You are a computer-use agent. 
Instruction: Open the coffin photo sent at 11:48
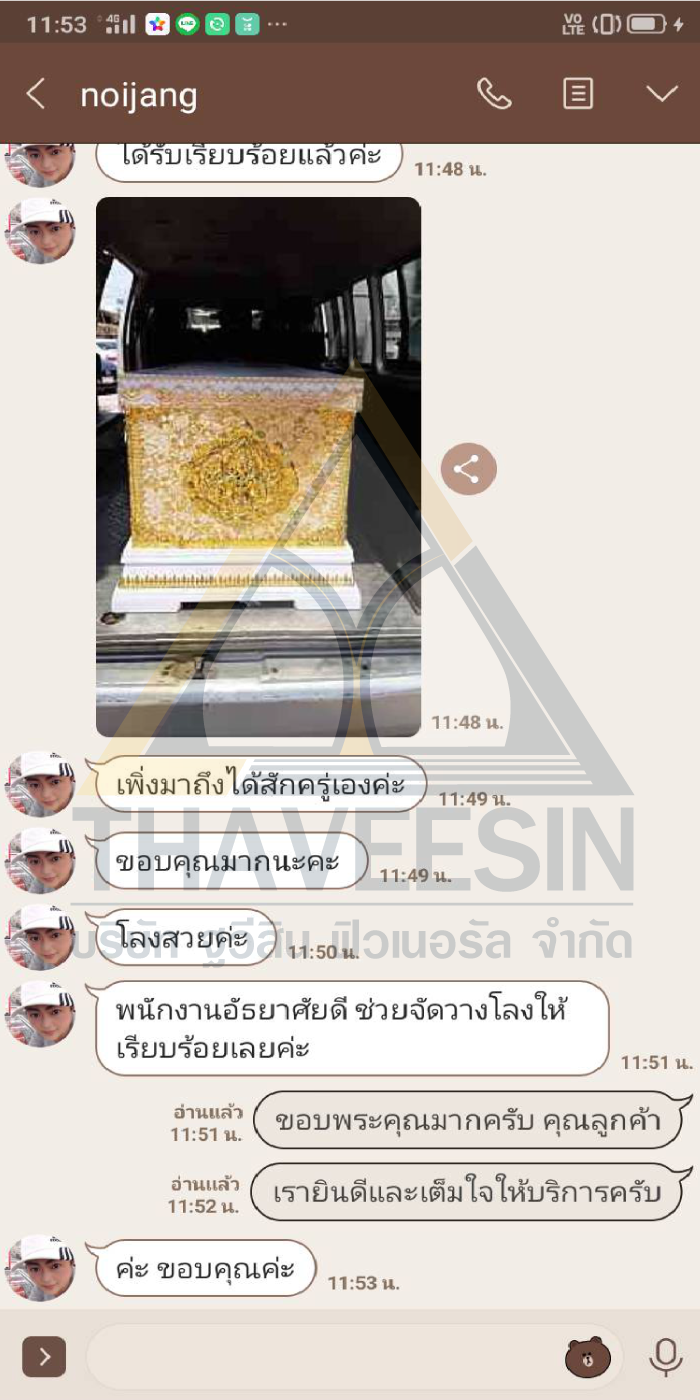click(x=258, y=467)
